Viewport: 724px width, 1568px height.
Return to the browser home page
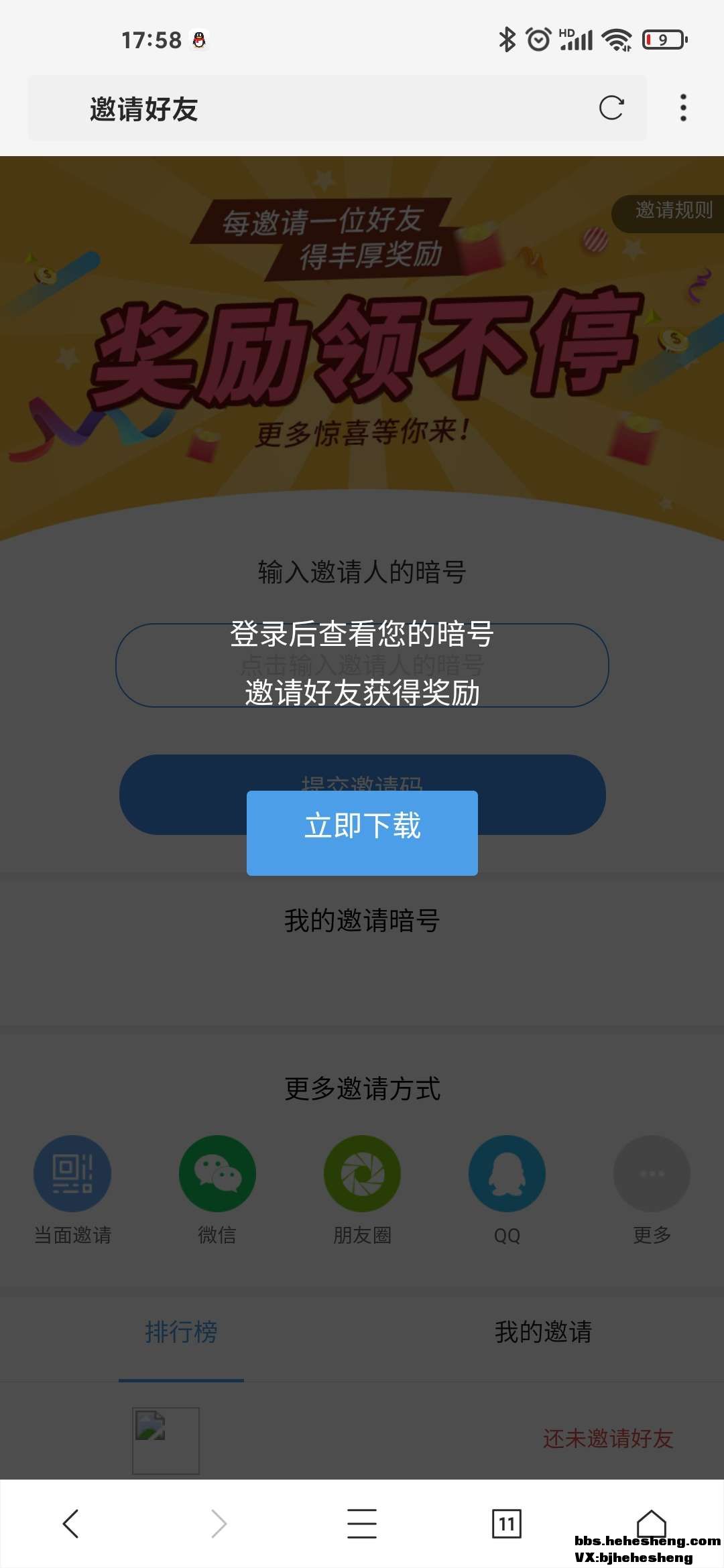click(651, 1521)
